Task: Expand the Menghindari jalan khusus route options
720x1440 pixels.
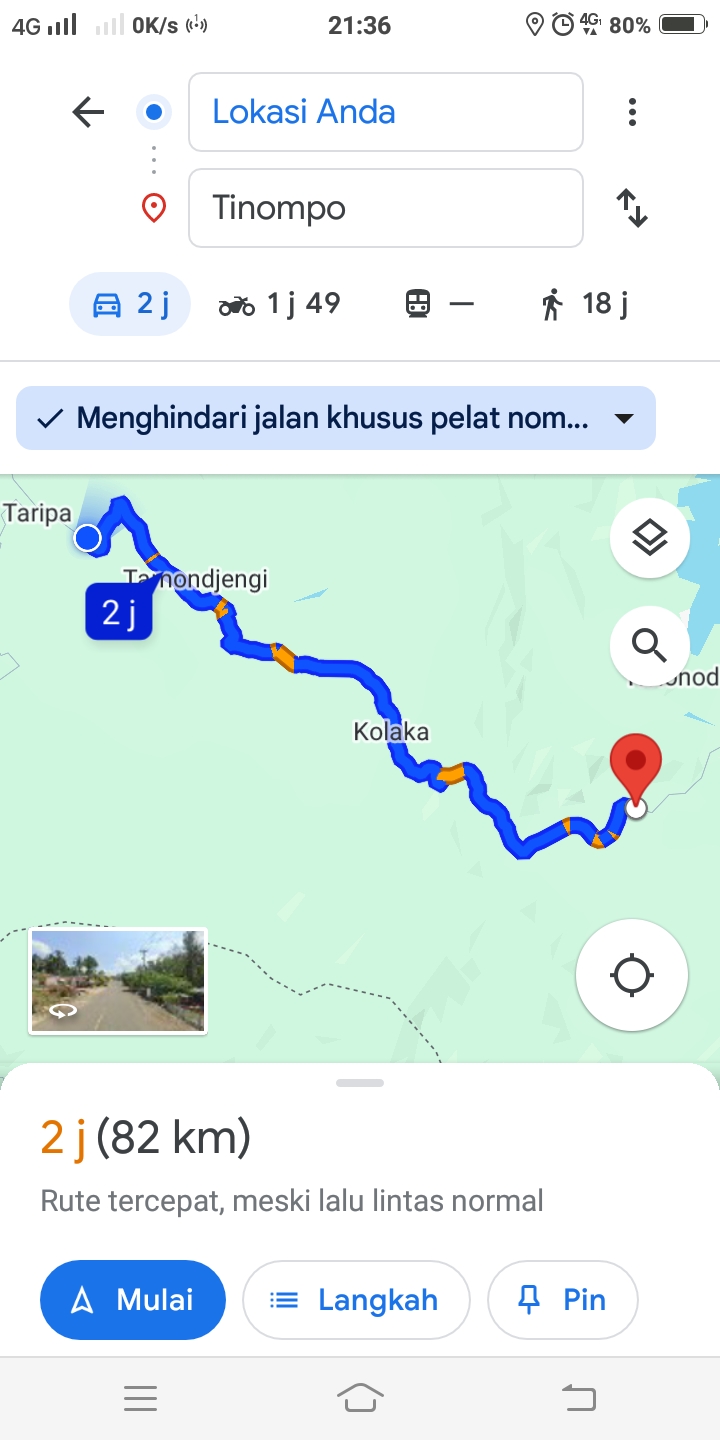Action: pos(336,418)
